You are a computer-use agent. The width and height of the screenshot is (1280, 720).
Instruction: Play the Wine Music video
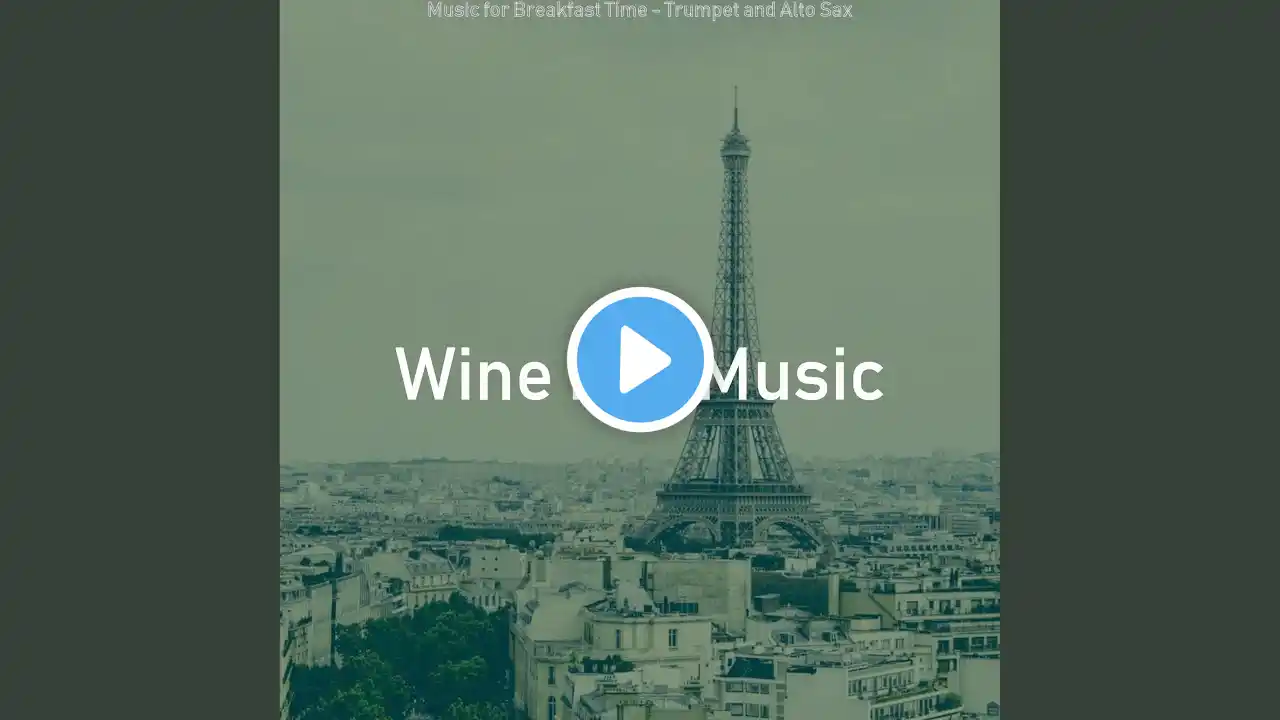coord(640,360)
